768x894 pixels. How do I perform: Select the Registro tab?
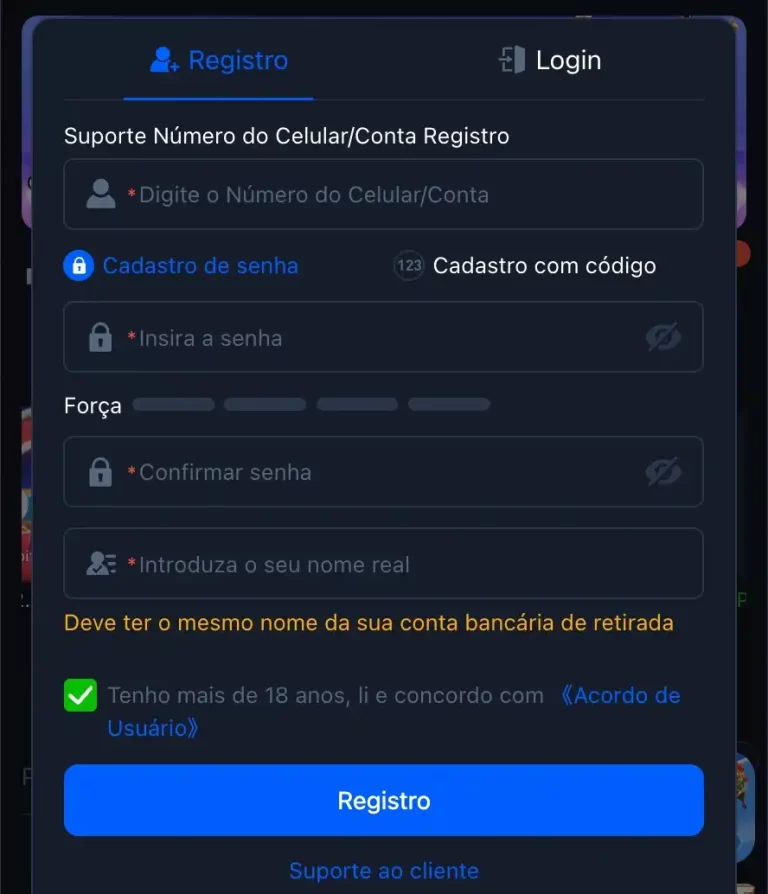click(219, 61)
